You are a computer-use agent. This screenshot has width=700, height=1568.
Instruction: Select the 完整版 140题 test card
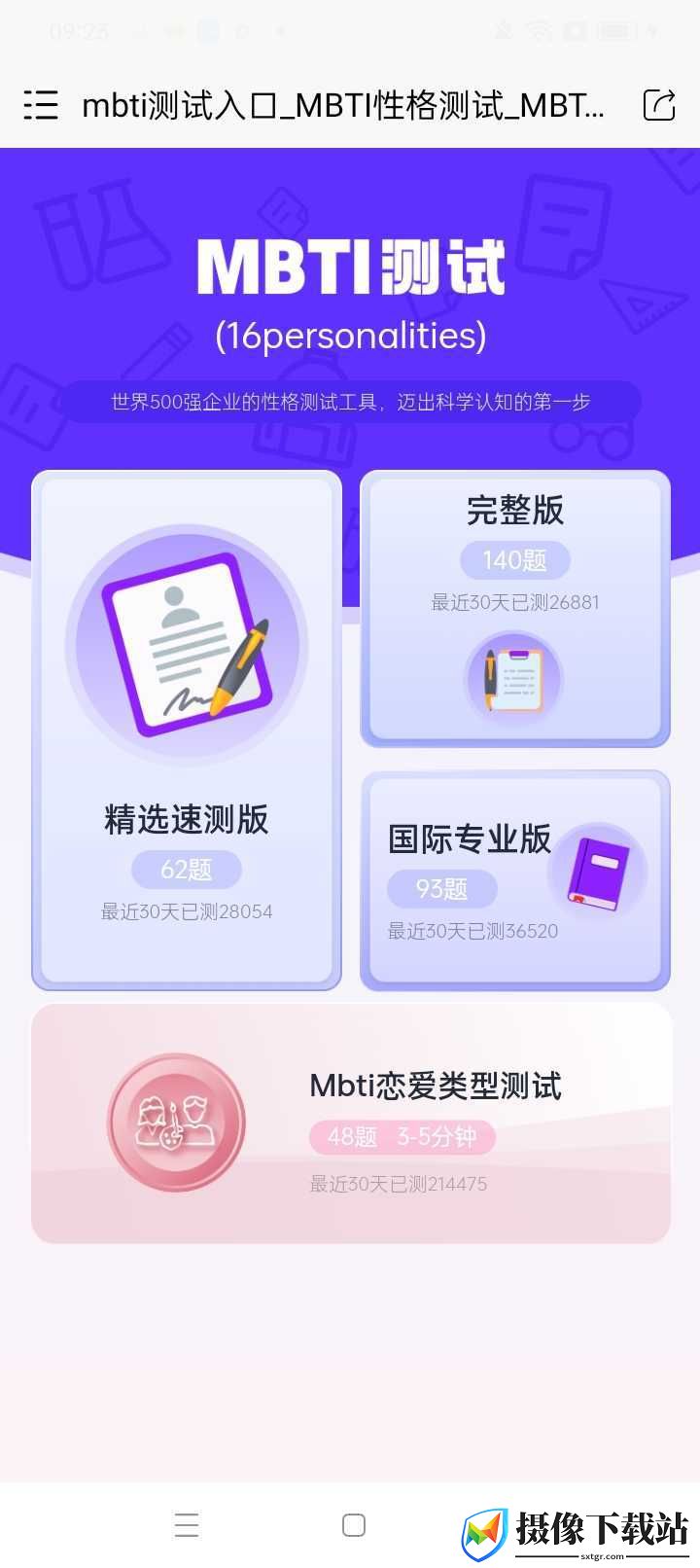(515, 610)
